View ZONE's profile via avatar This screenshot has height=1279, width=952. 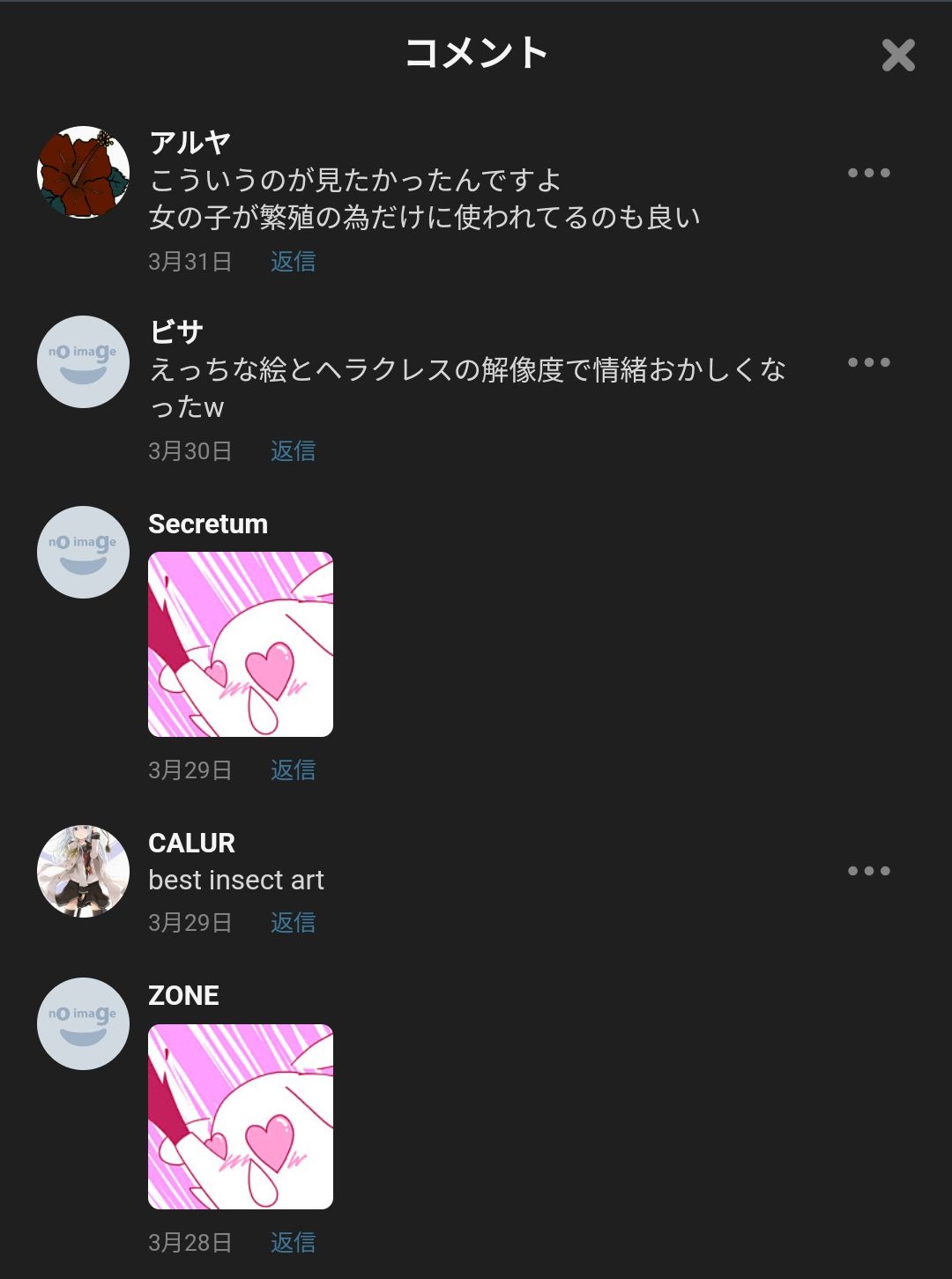pos(84,1024)
